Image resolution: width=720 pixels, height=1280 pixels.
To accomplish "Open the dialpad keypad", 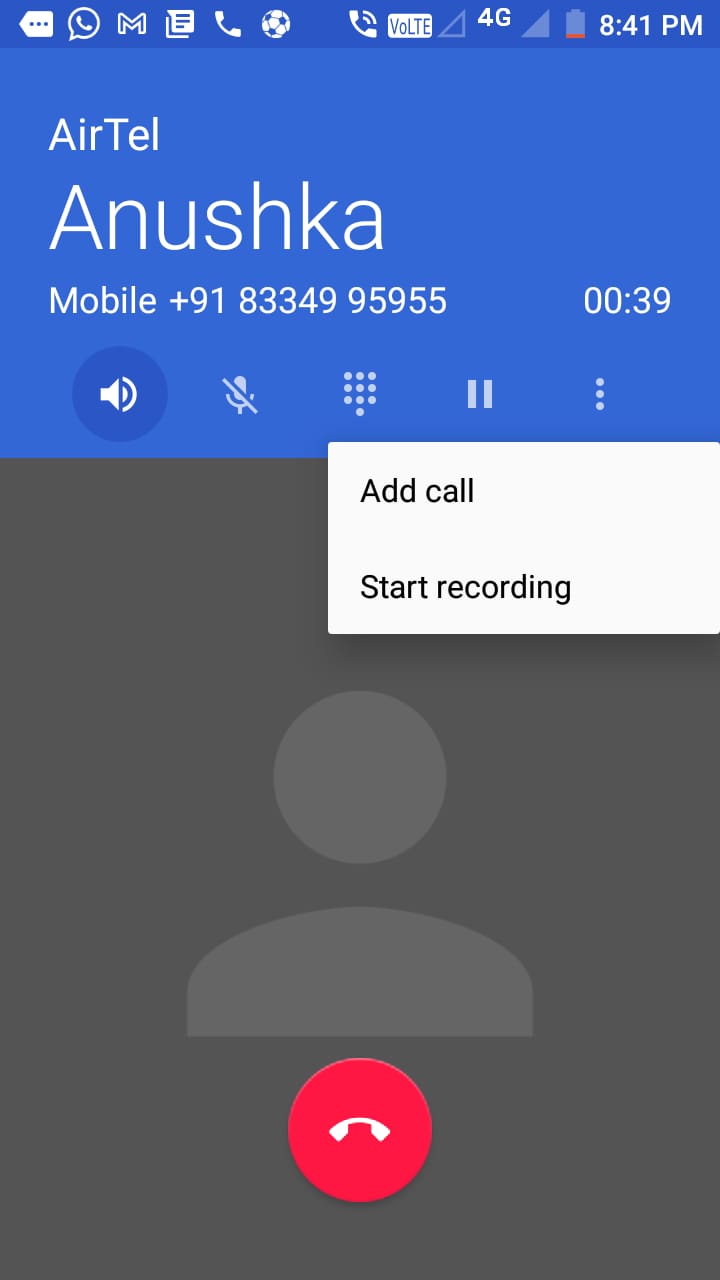I will [360, 394].
